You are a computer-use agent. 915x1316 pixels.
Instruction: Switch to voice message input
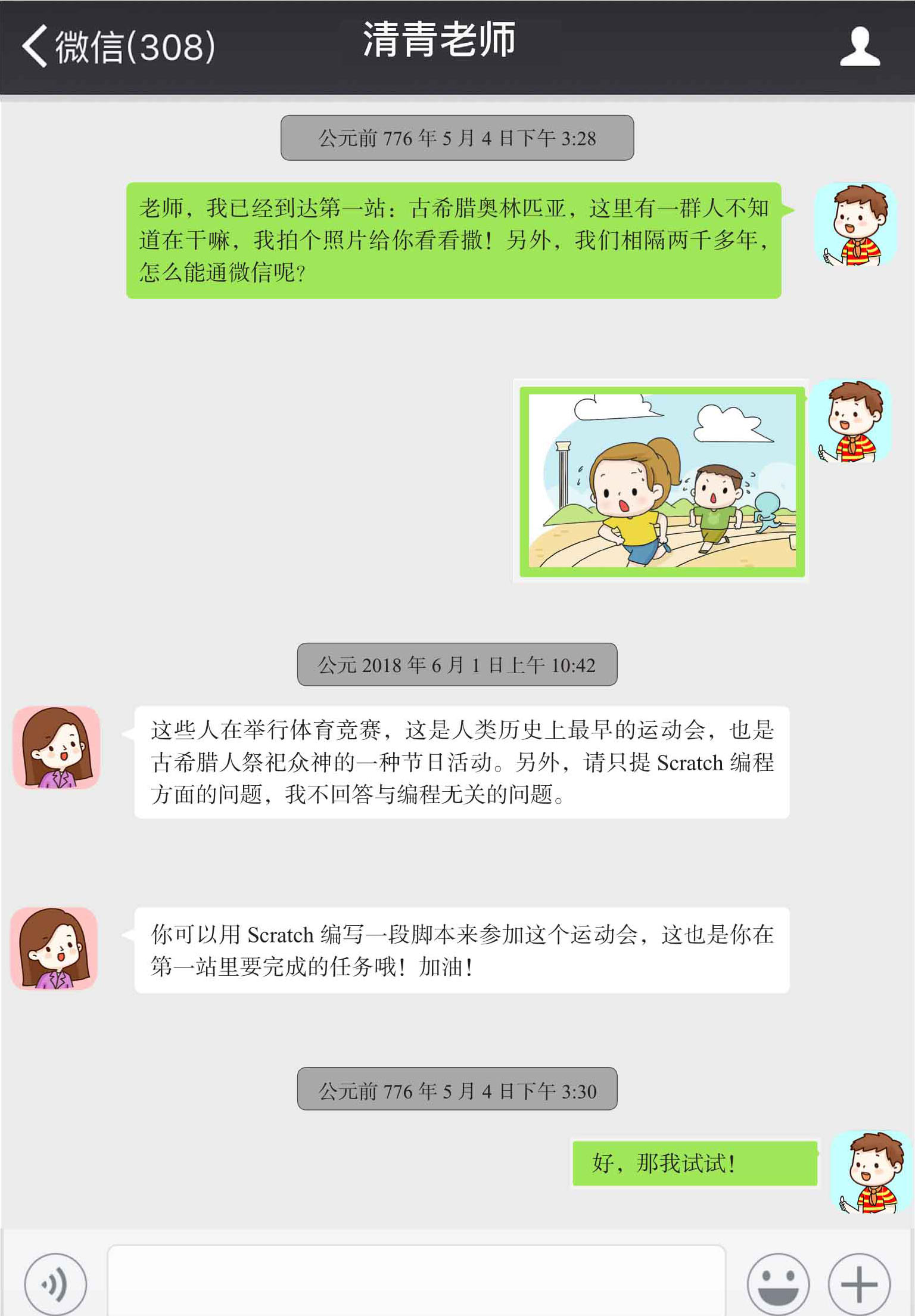(x=55, y=1284)
